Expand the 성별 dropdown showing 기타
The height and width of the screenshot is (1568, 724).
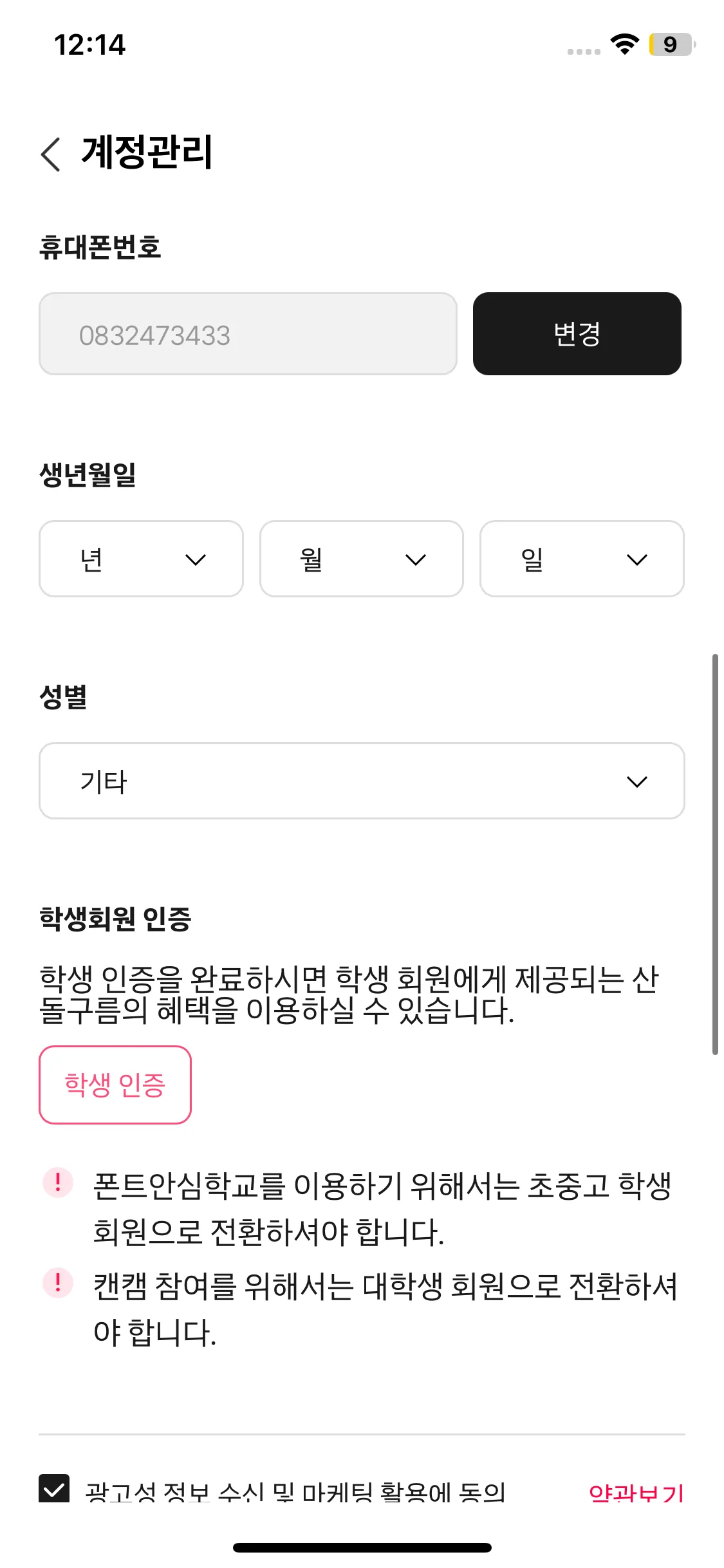pos(362,781)
